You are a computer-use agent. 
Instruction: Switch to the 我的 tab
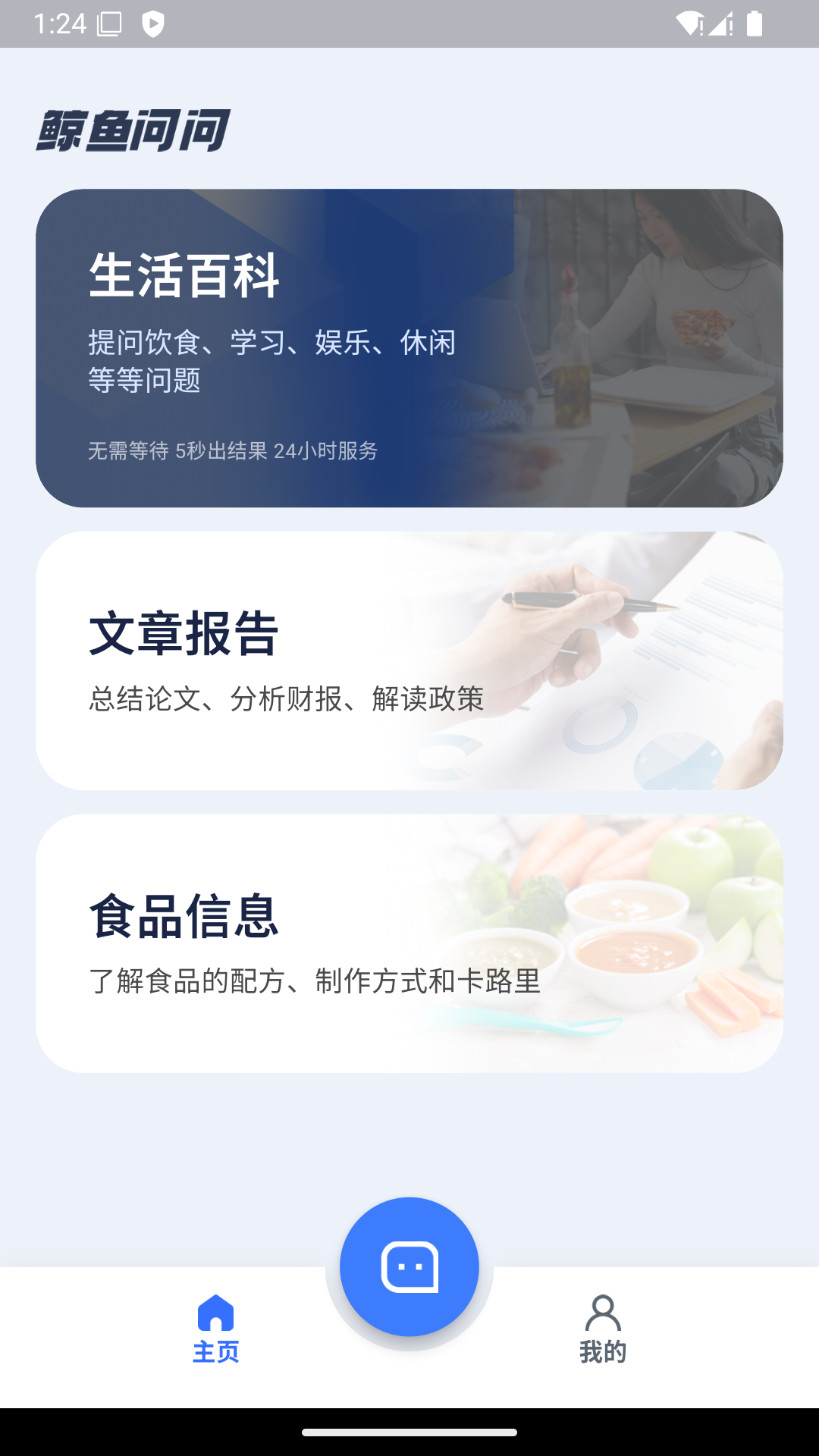point(603,1329)
